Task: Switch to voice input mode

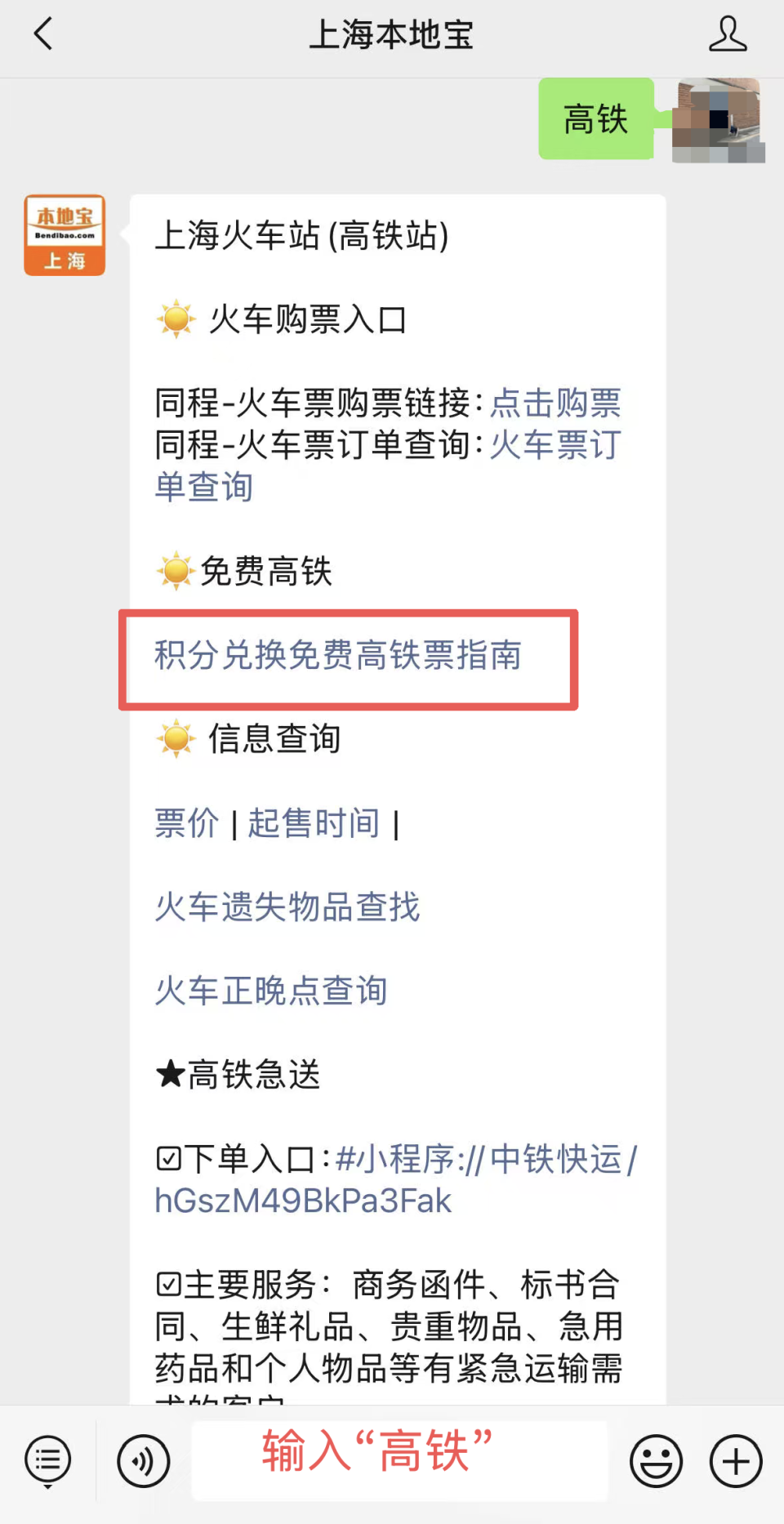Action: point(143,1460)
